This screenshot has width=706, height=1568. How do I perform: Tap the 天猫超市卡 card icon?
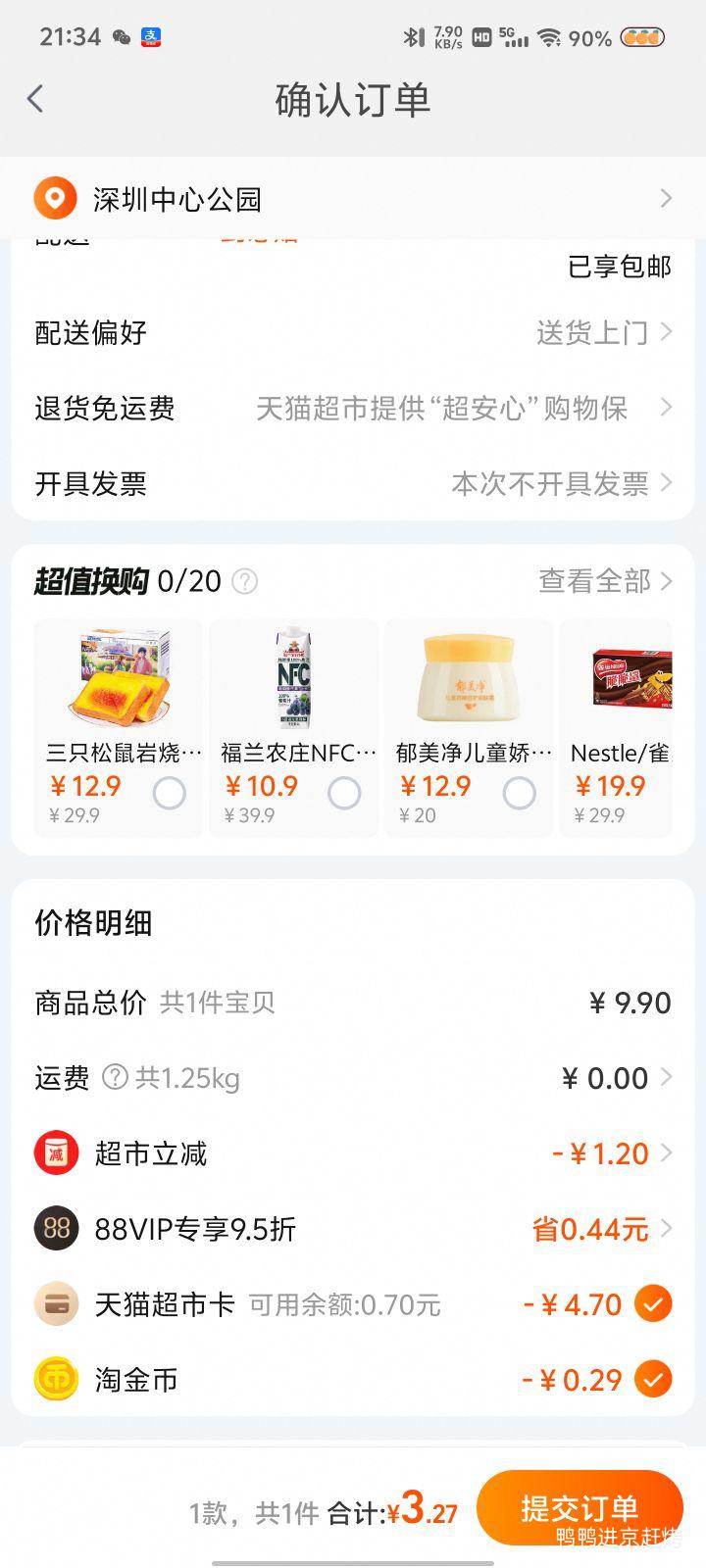(56, 1304)
